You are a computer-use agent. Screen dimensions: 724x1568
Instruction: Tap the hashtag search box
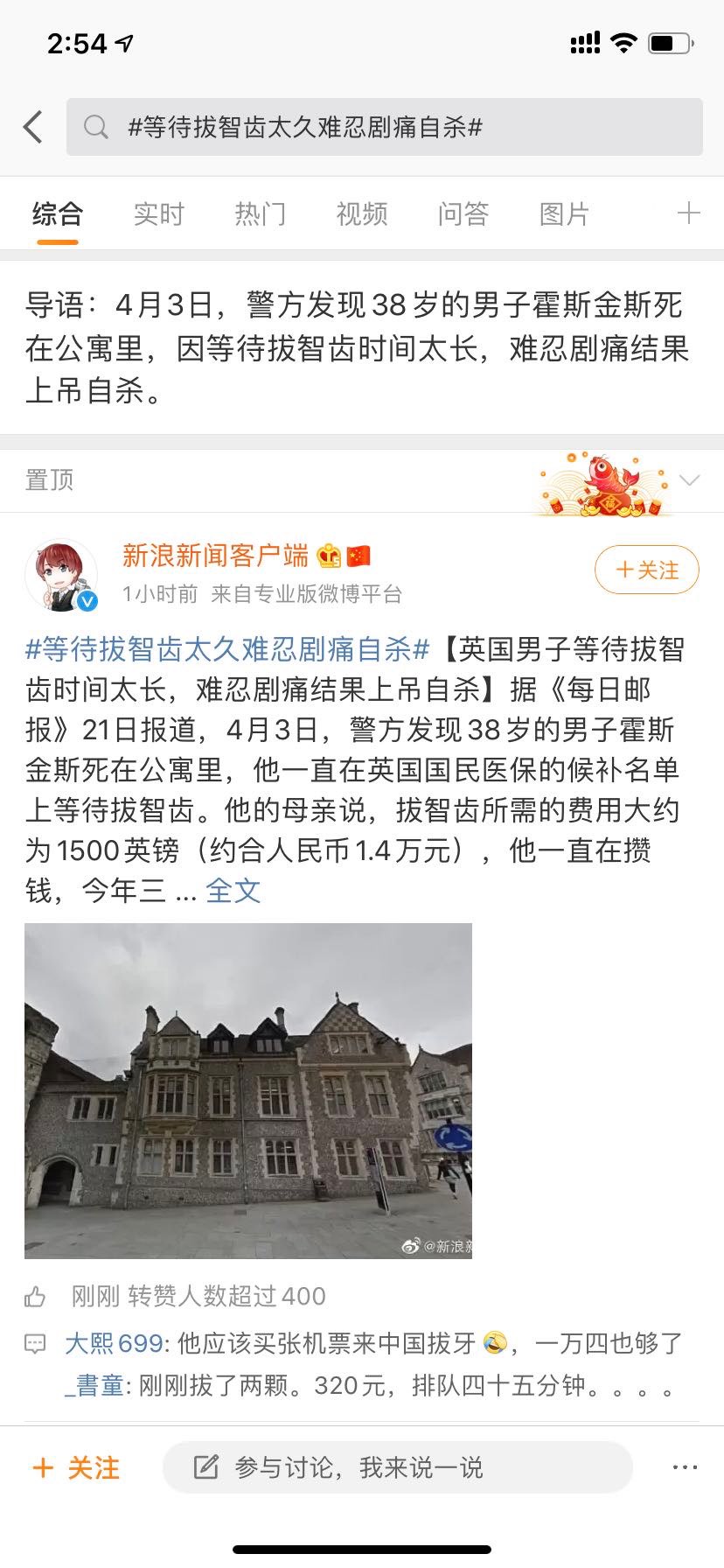point(385,127)
